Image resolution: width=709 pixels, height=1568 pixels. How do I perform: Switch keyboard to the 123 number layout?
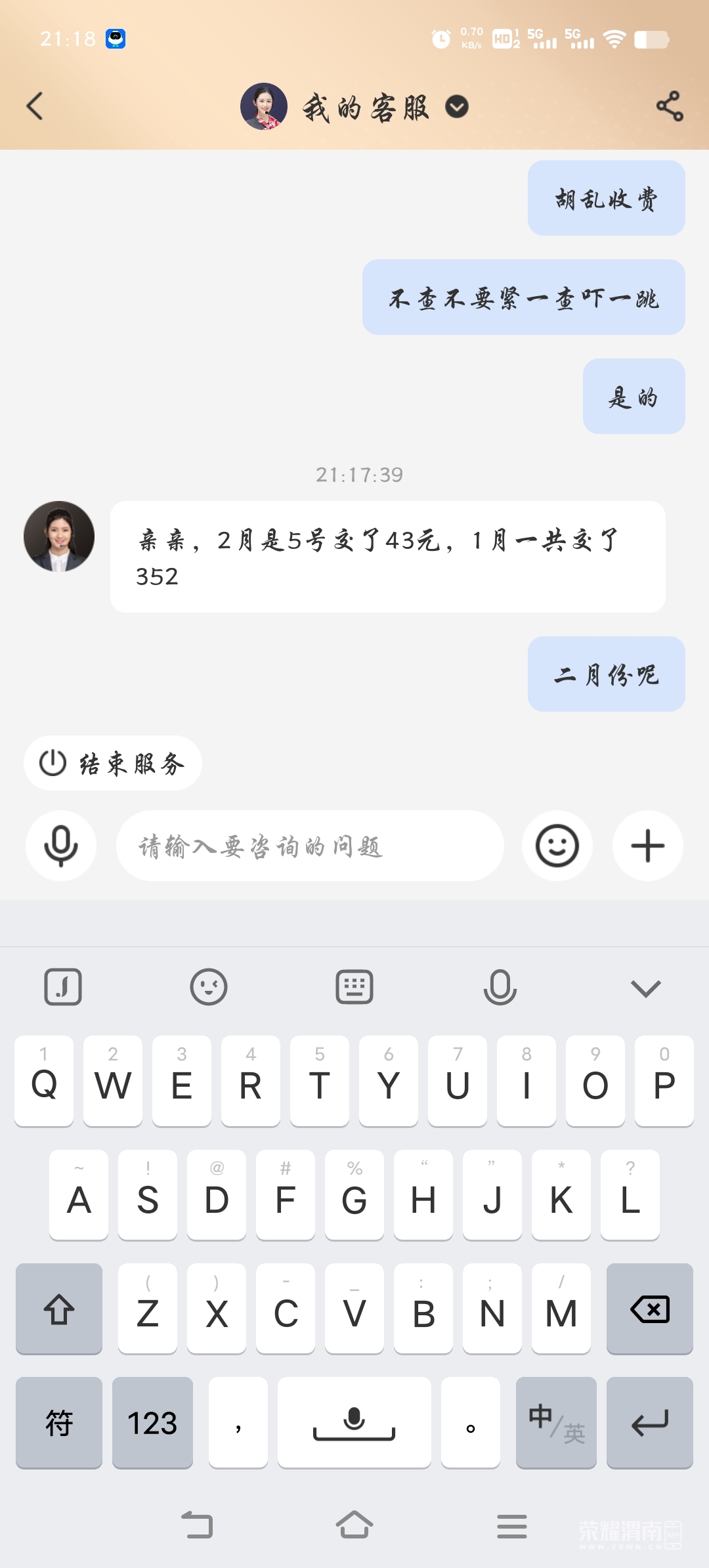point(152,1423)
